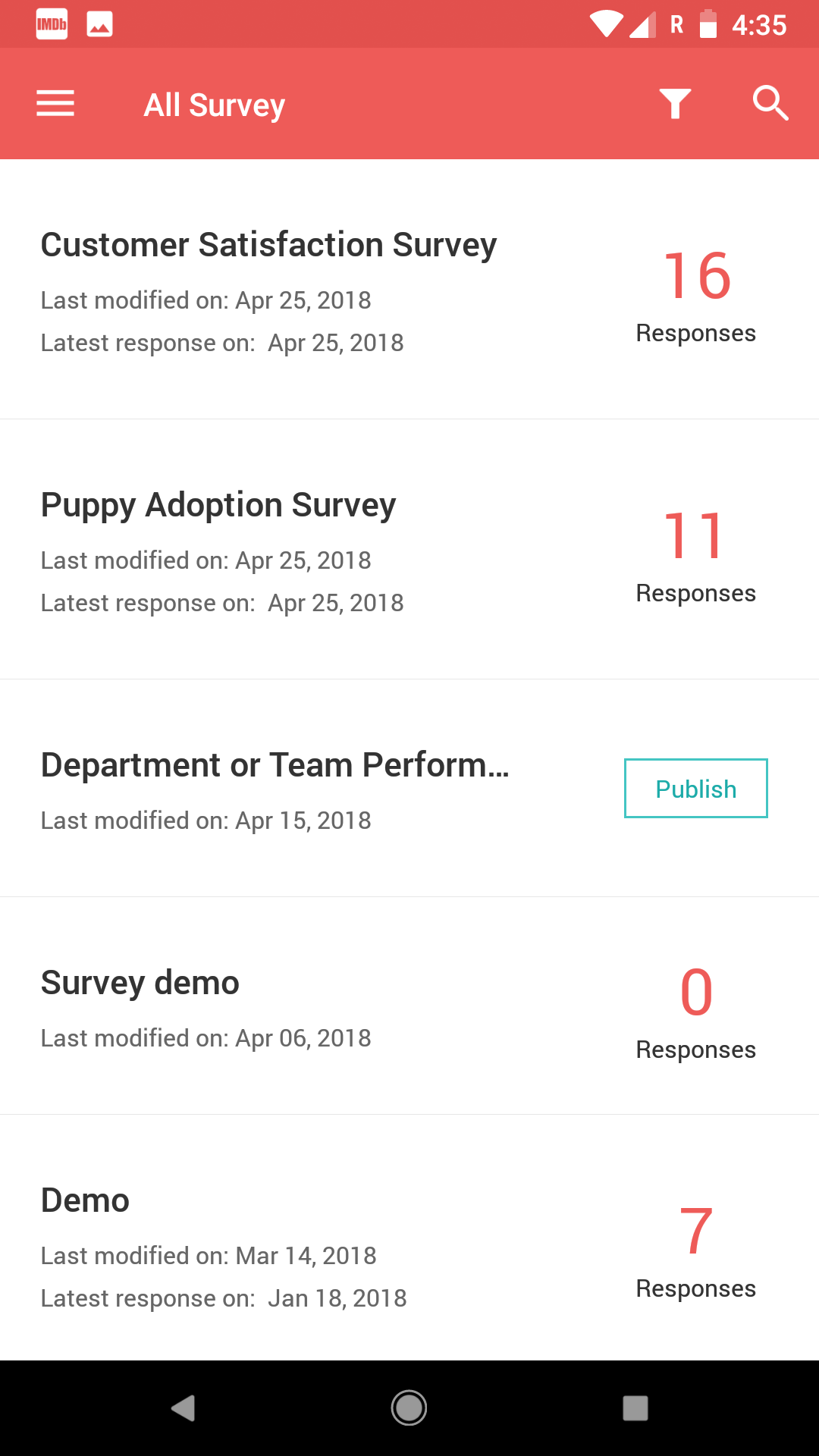Open the Survey demo item

(140, 981)
